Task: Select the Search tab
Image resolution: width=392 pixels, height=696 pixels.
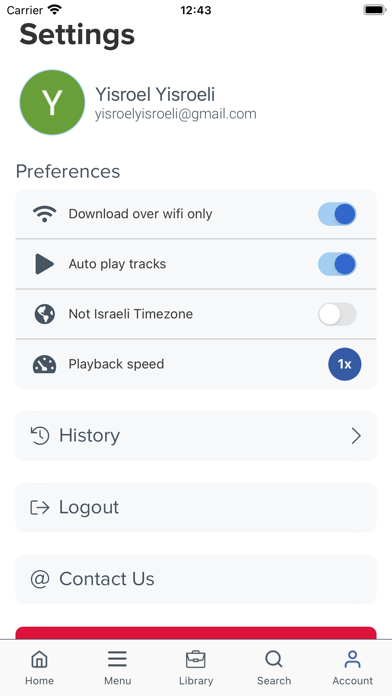Action: (x=274, y=668)
